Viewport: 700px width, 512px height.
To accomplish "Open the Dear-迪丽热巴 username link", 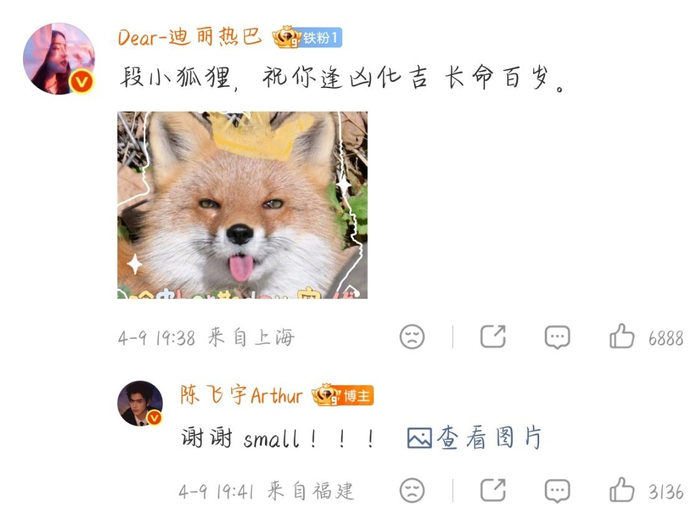I will [190, 38].
